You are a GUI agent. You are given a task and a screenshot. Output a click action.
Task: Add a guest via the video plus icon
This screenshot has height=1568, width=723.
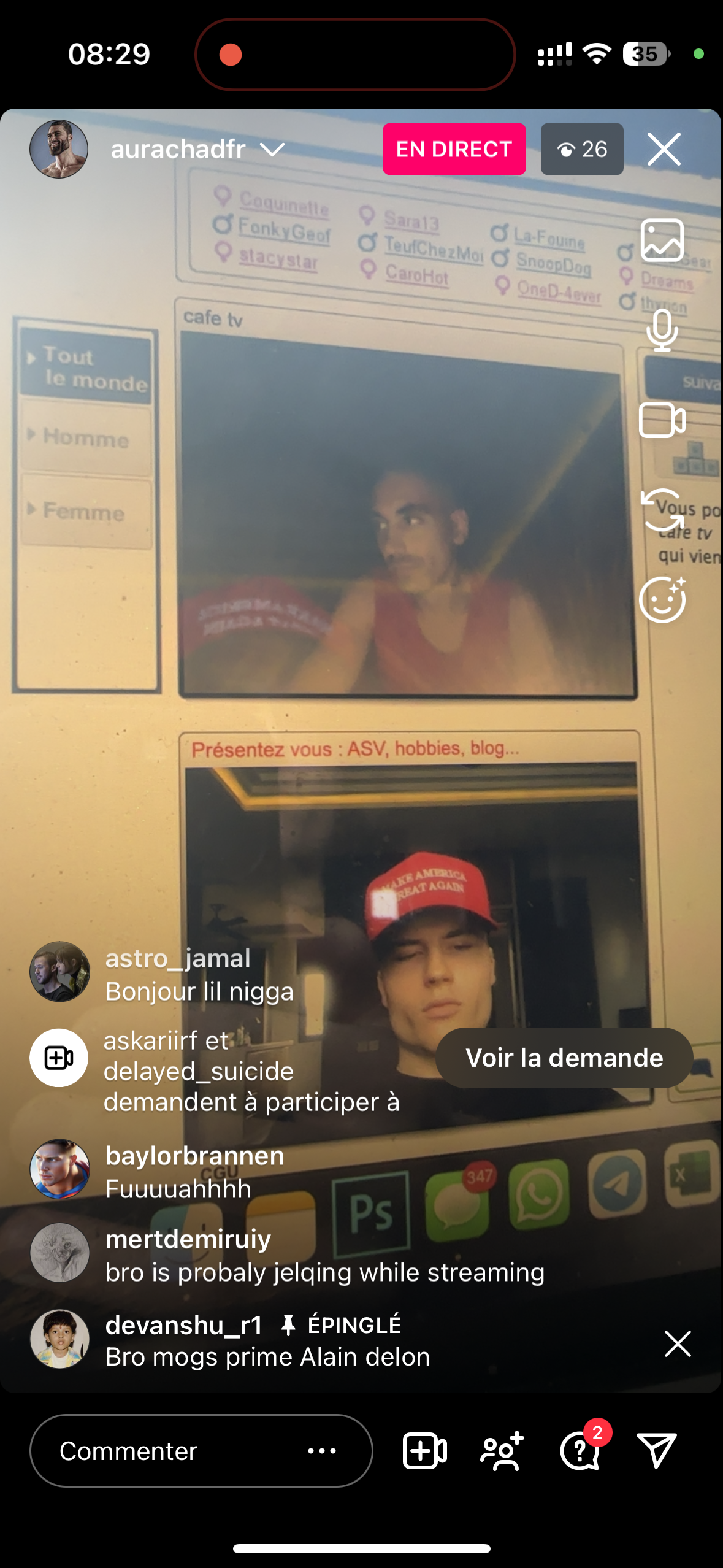coord(425,1451)
